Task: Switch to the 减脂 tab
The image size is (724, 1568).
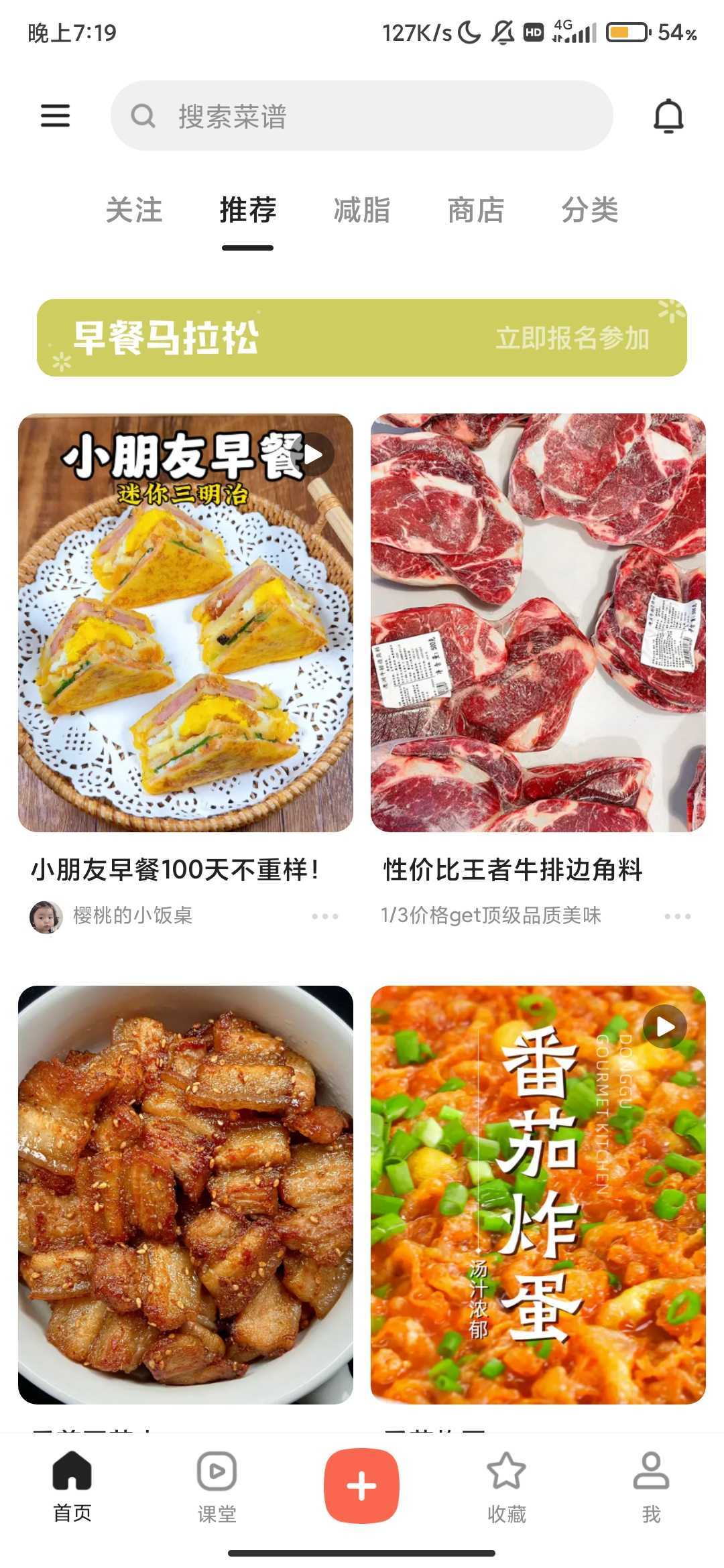Action: click(362, 210)
